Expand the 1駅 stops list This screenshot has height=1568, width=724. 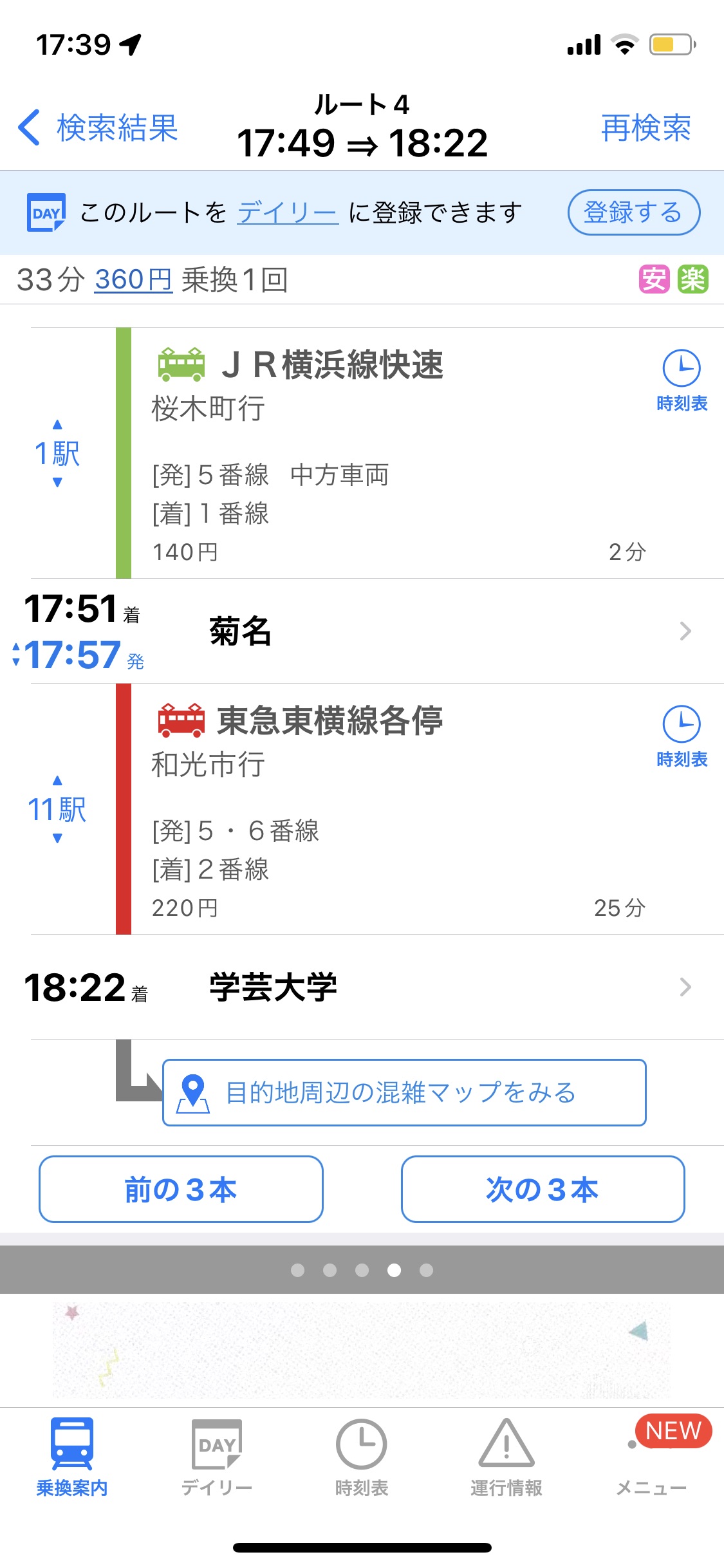tap(57, 453)
